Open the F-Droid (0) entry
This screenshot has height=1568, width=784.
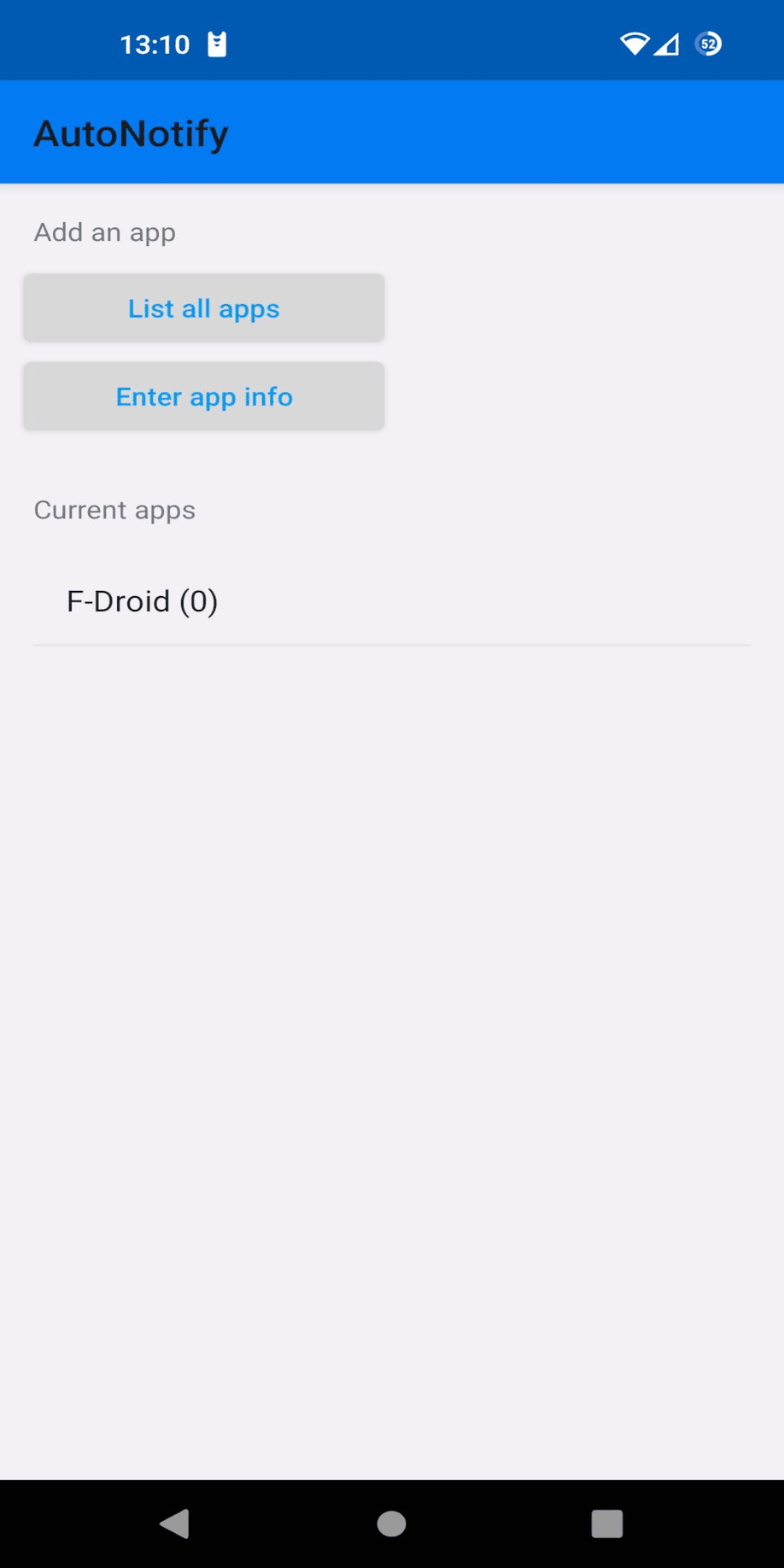click(x=142, y=600)
